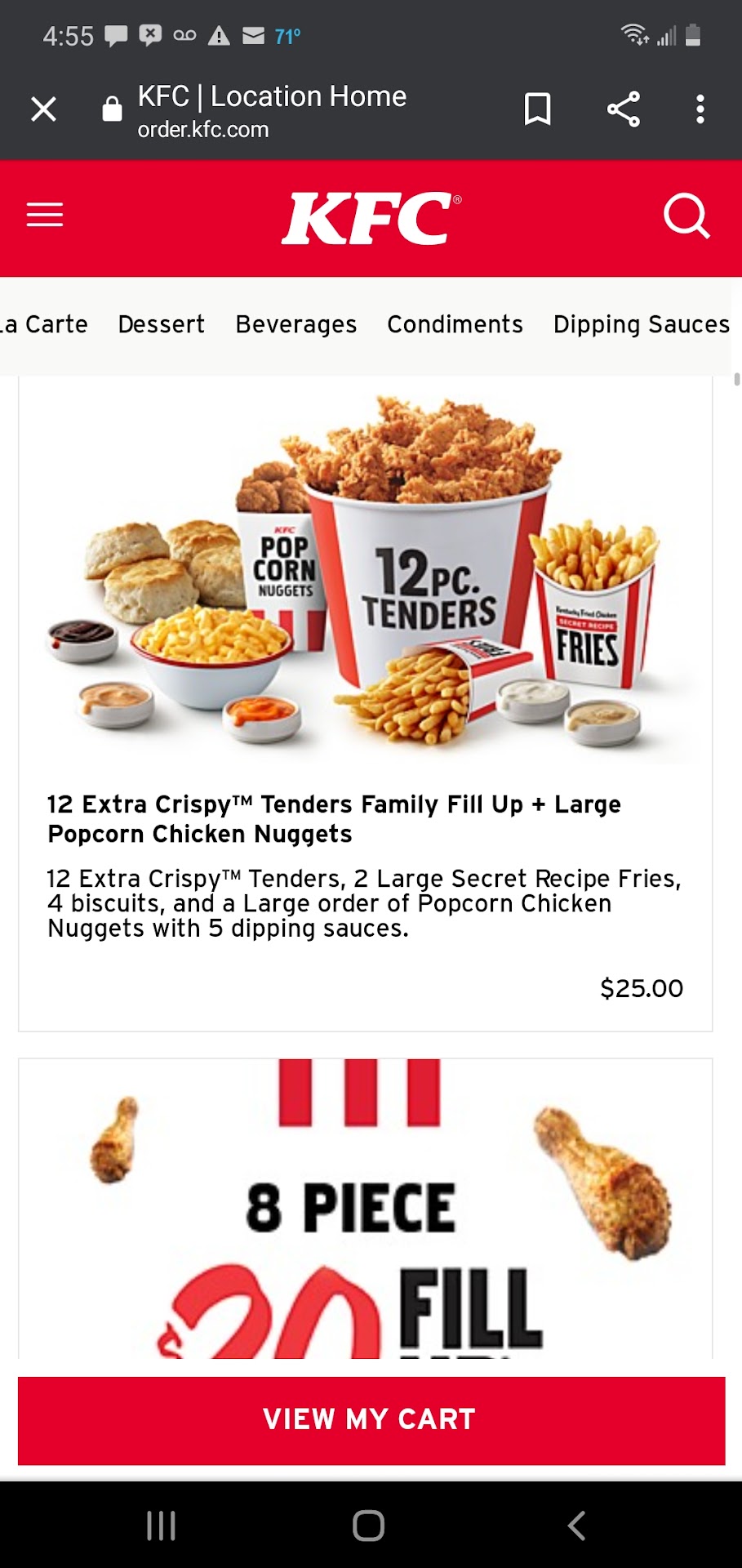Open the KFC hamburger menu
Screen dimensions: 742x1568
point(45,215)
